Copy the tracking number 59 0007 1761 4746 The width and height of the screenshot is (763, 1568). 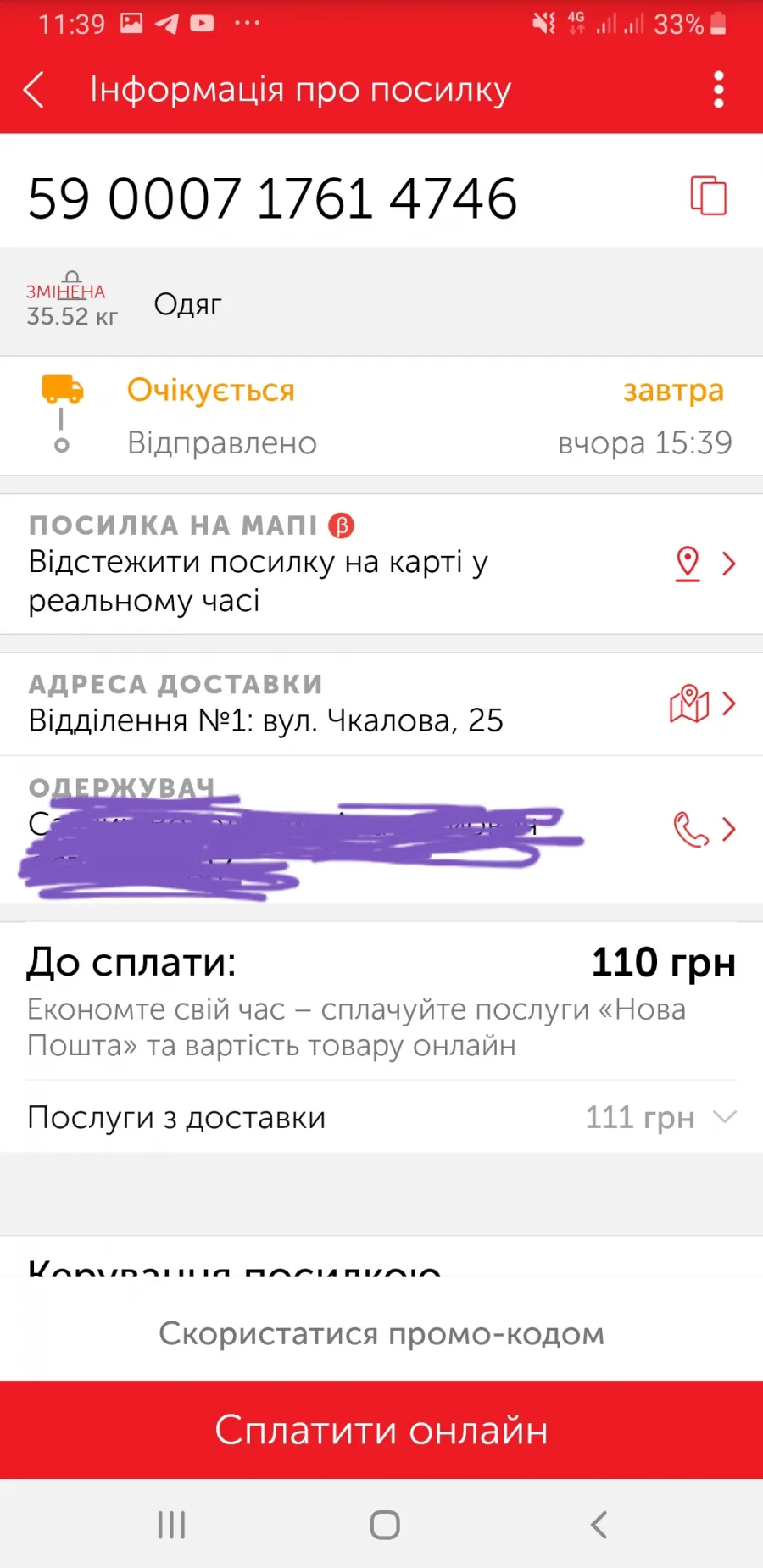(x=709, y=197)
